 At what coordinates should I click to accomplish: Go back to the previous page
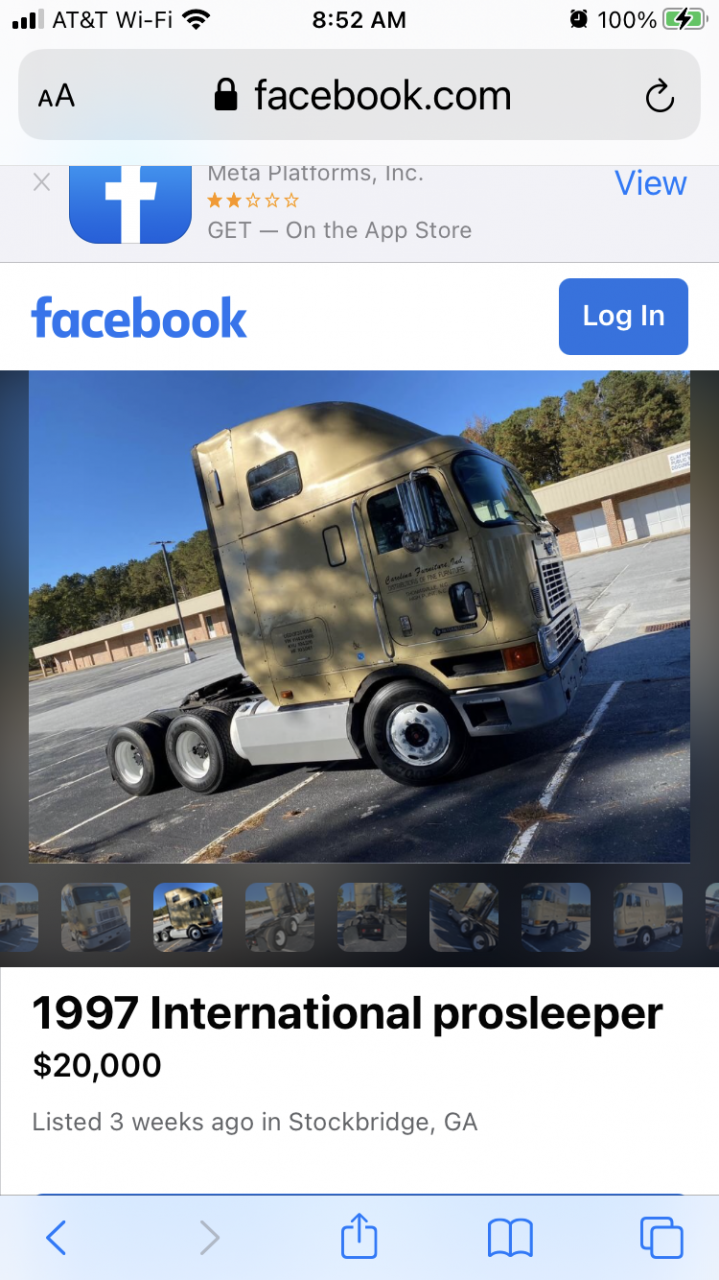57,1238
